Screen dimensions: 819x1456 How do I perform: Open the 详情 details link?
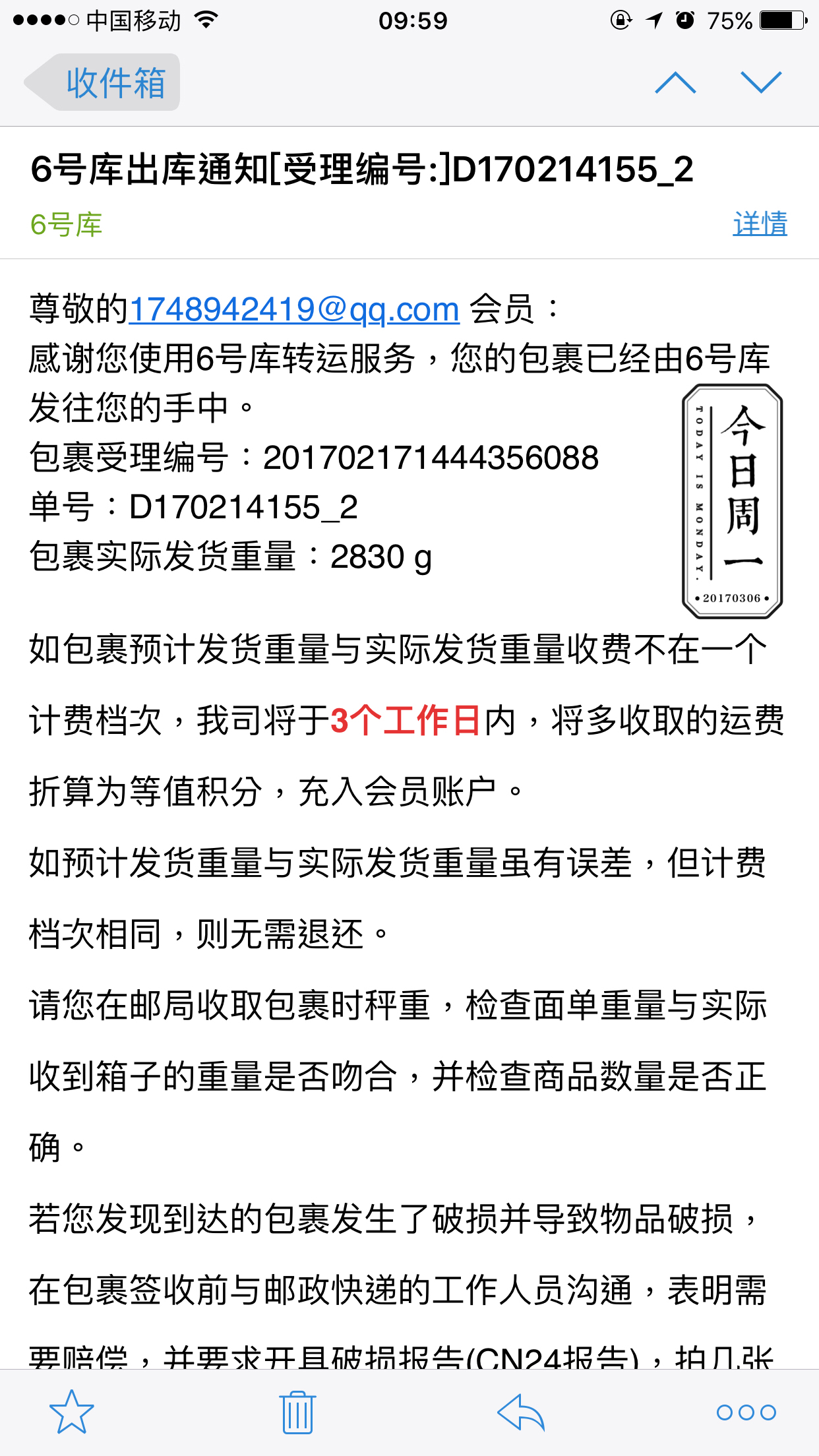(760, 224)
